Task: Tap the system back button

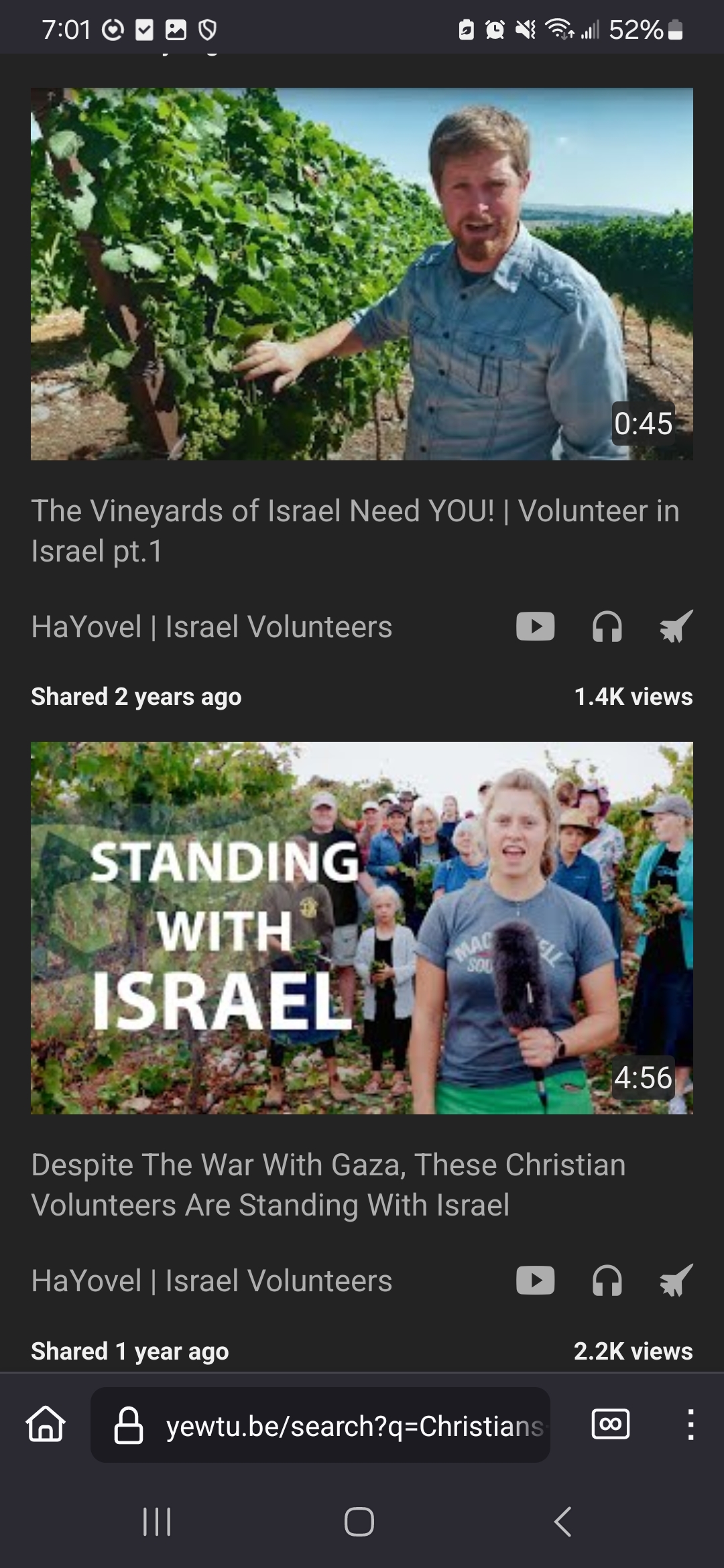Action: pyautogui.click(x=563, y=1522)
